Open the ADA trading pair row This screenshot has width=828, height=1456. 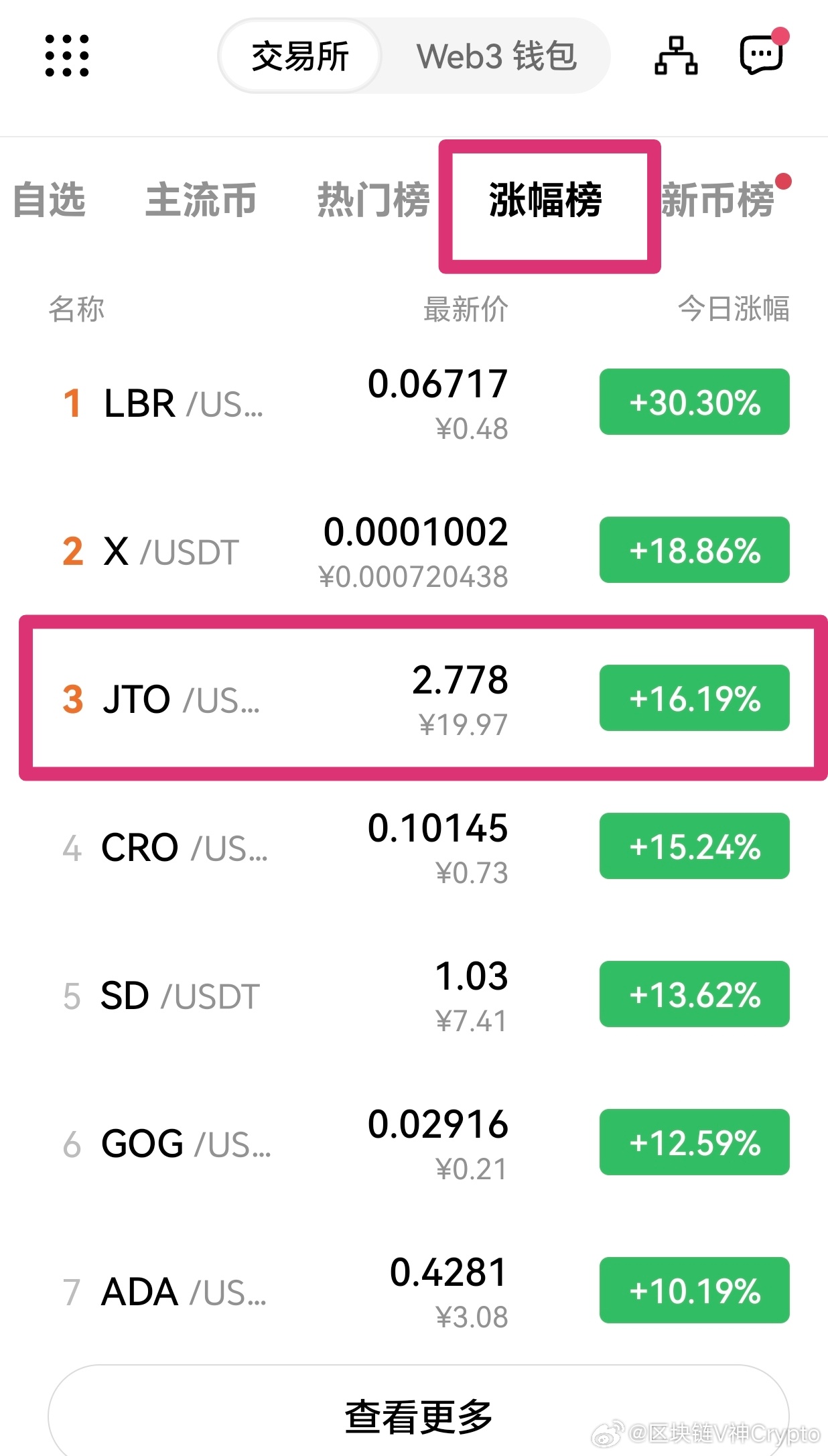[415, 1292]
